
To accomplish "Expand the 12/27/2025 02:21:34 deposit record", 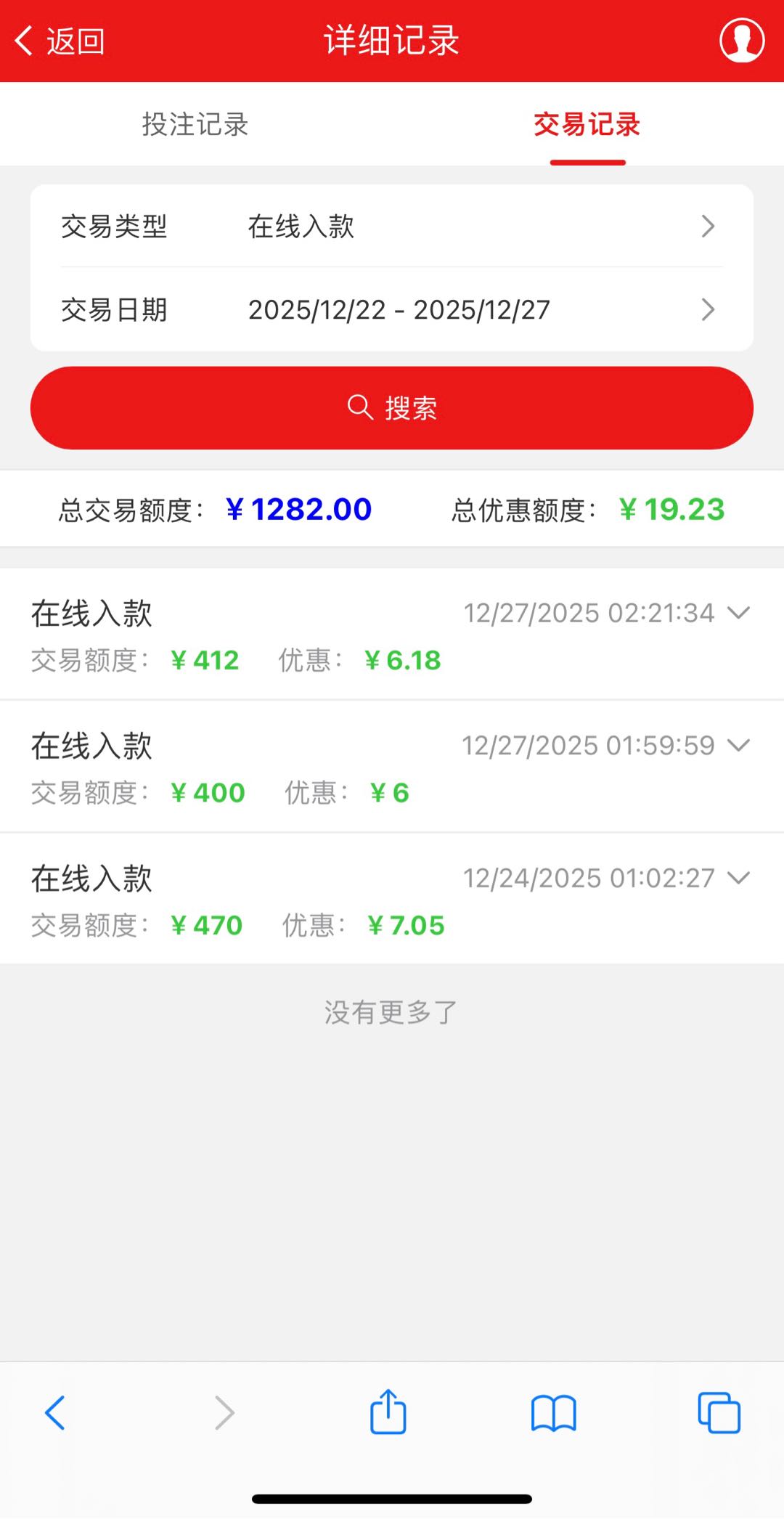I will click(739, 612).
